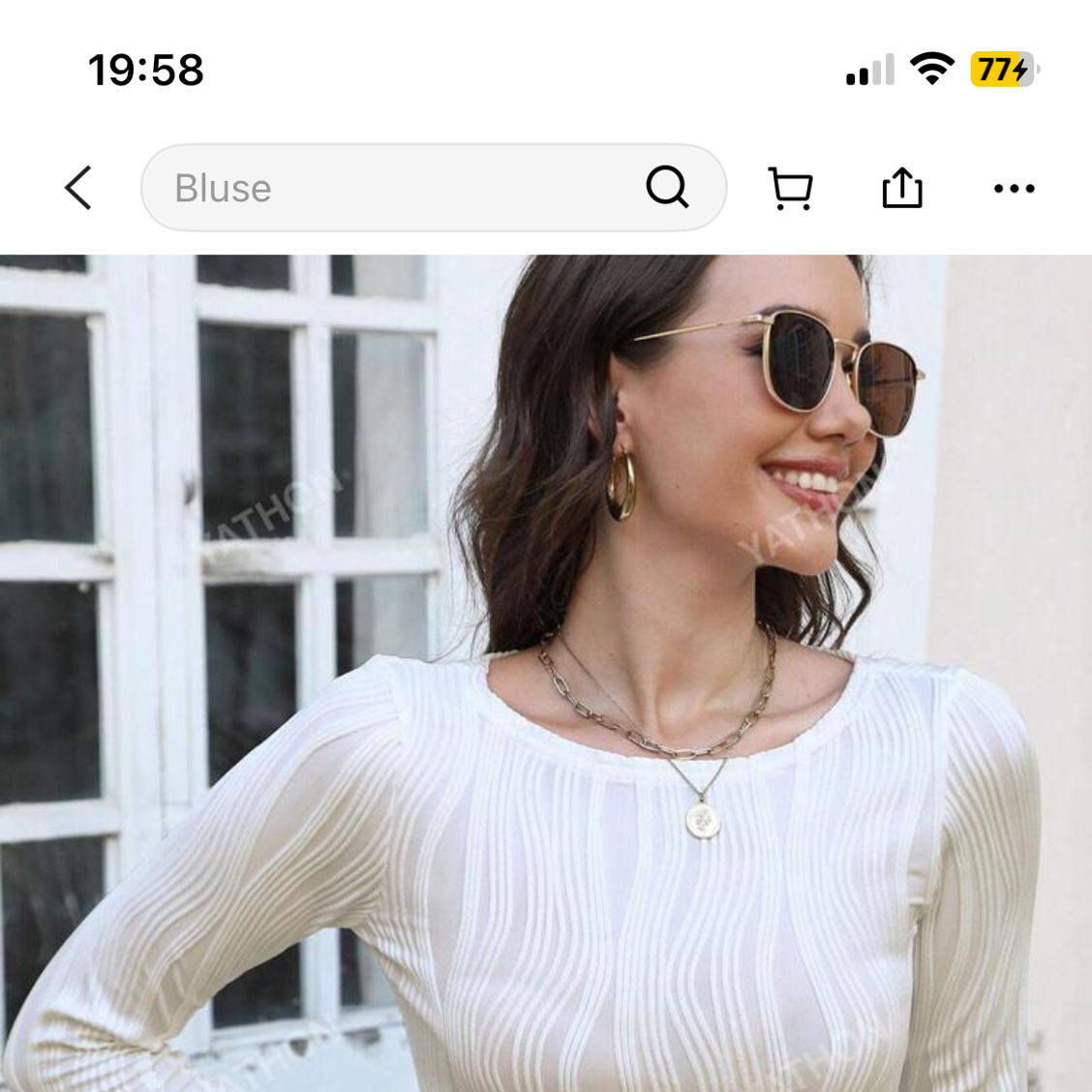Open the shopping cart

click(790, 188)
